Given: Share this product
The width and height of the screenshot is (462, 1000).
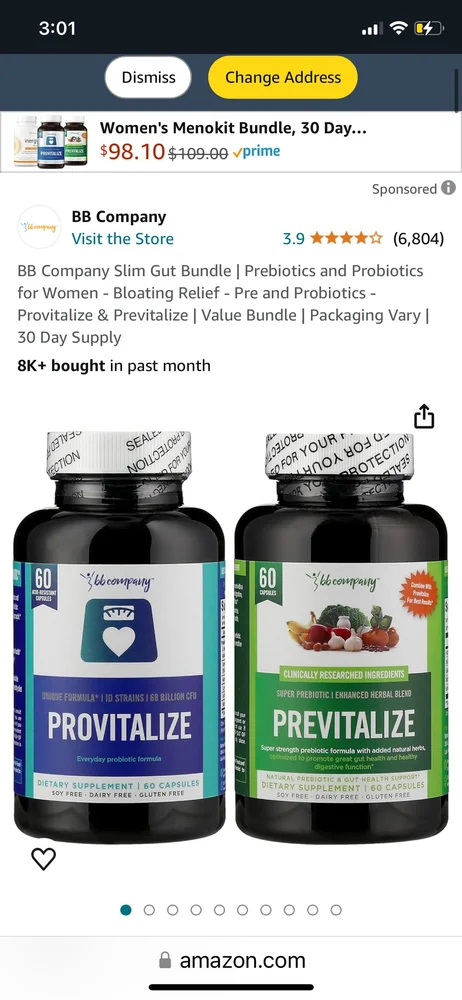Looking at the screenshot, I should coord(424,417).
